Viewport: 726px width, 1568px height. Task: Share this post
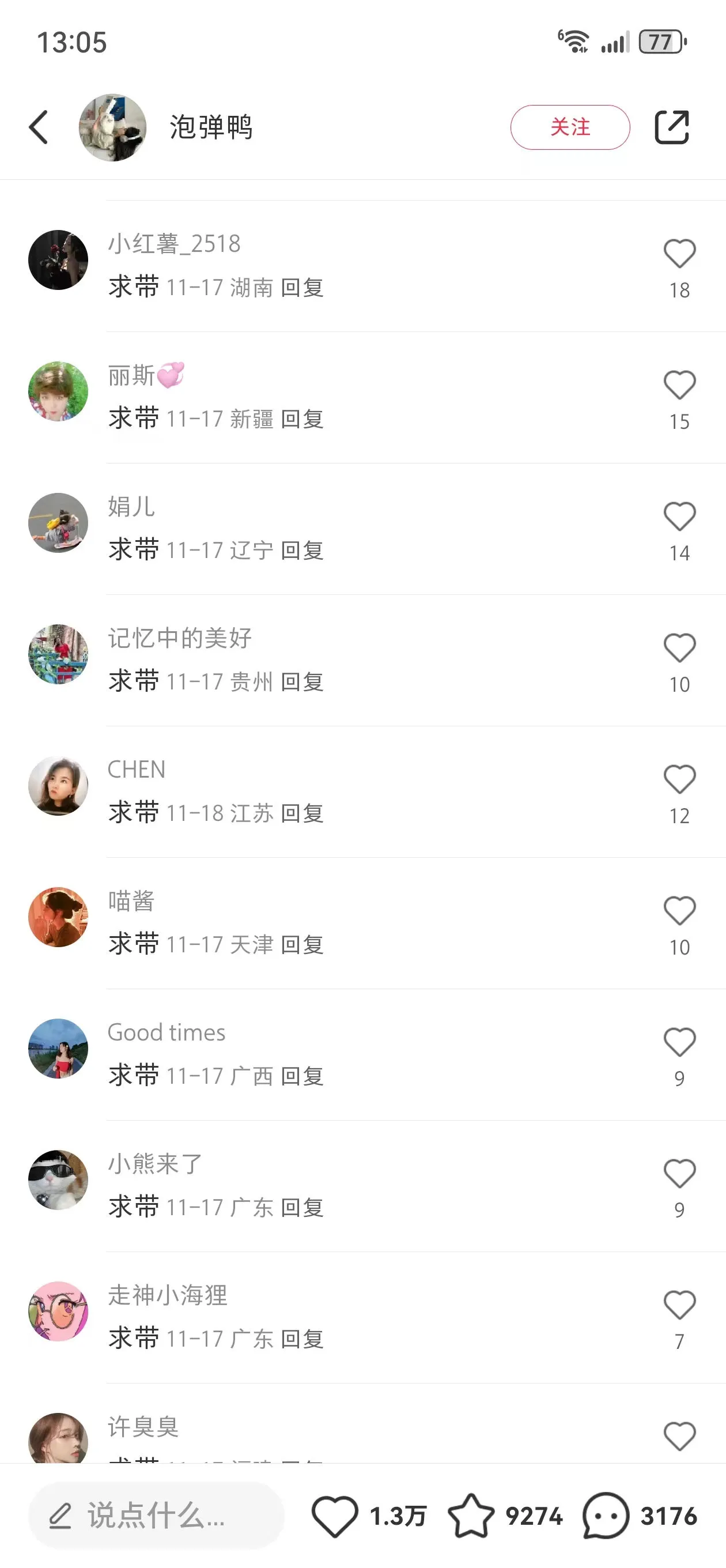[671, 127]
